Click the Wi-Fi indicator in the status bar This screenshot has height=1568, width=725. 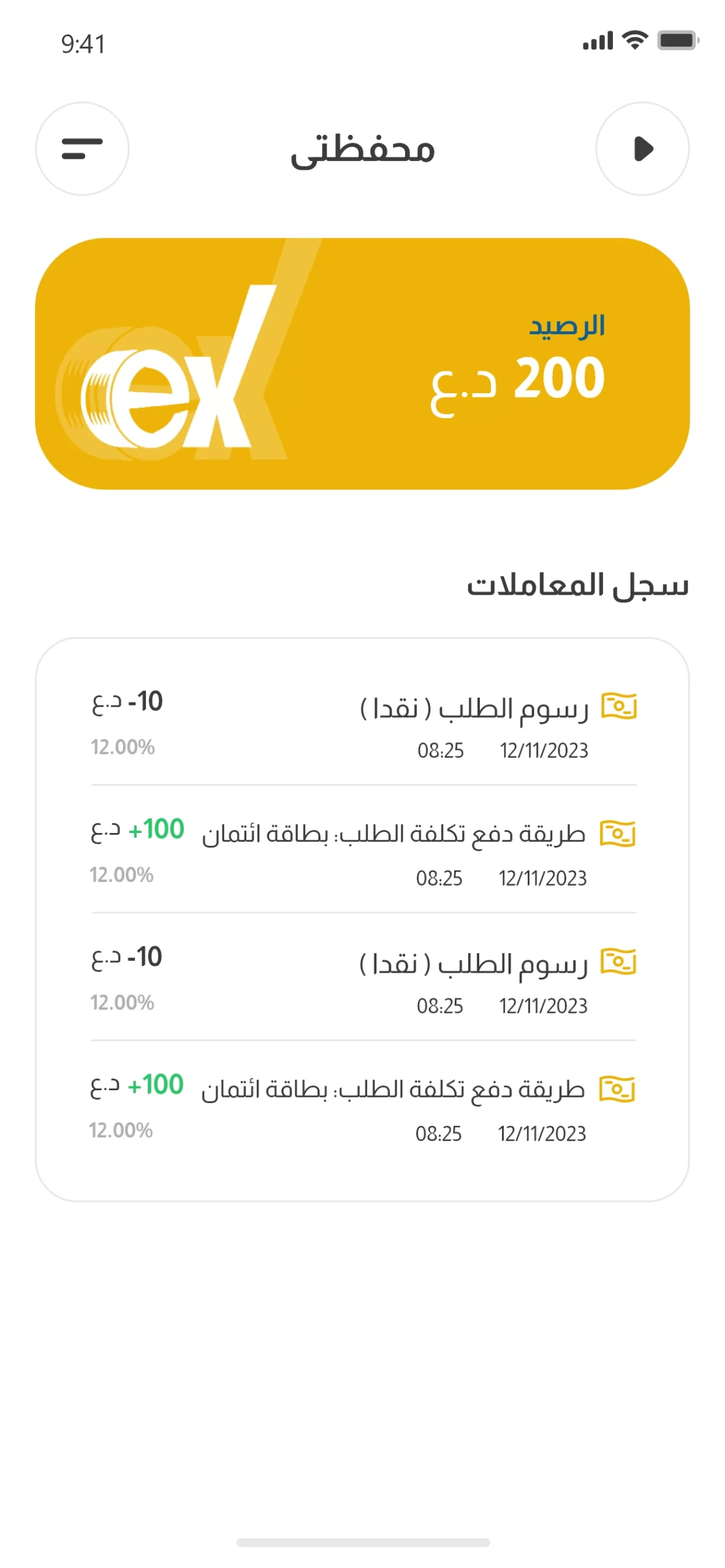[x=634, y=40]
